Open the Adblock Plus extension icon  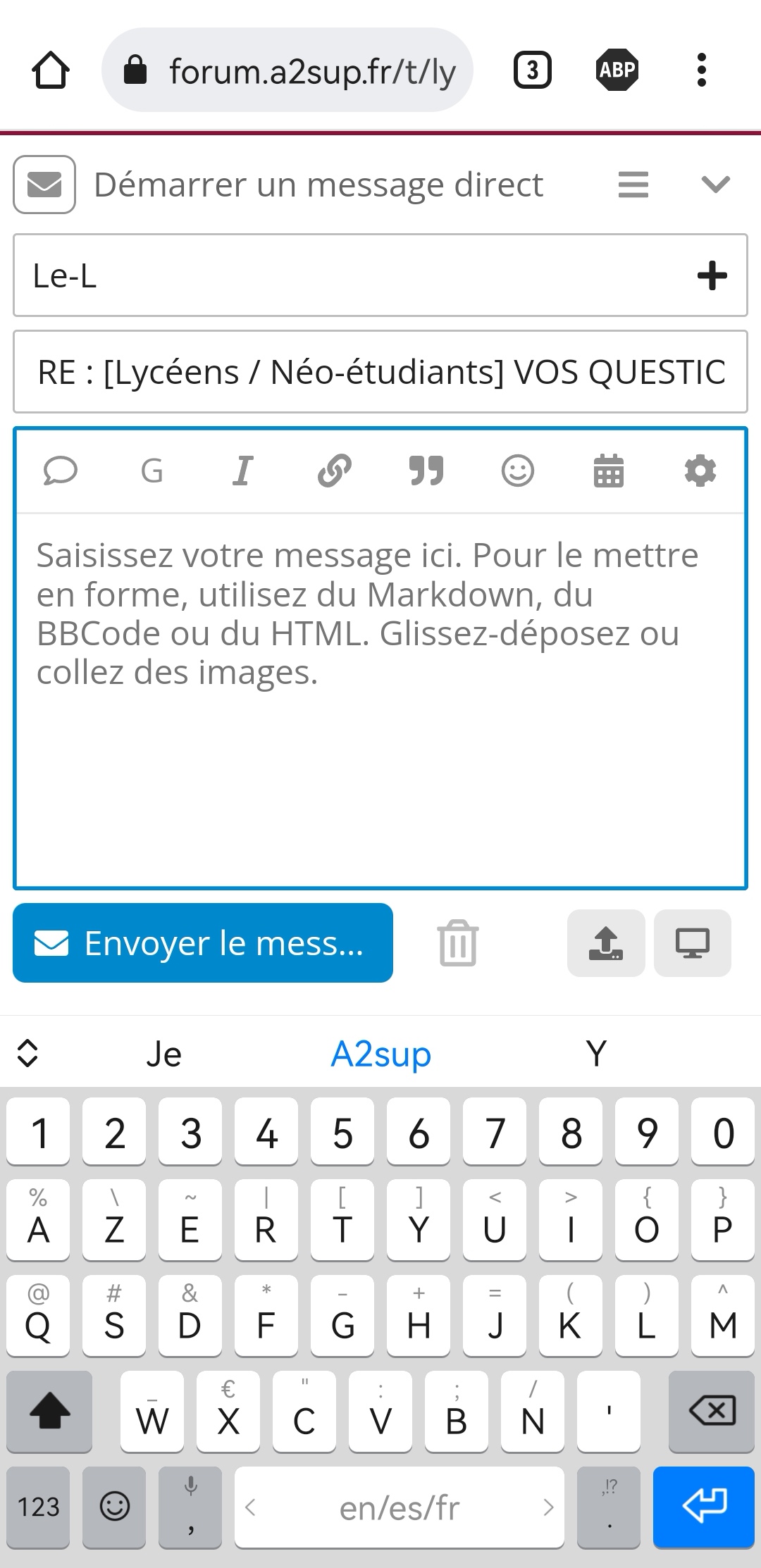point(617,70)
